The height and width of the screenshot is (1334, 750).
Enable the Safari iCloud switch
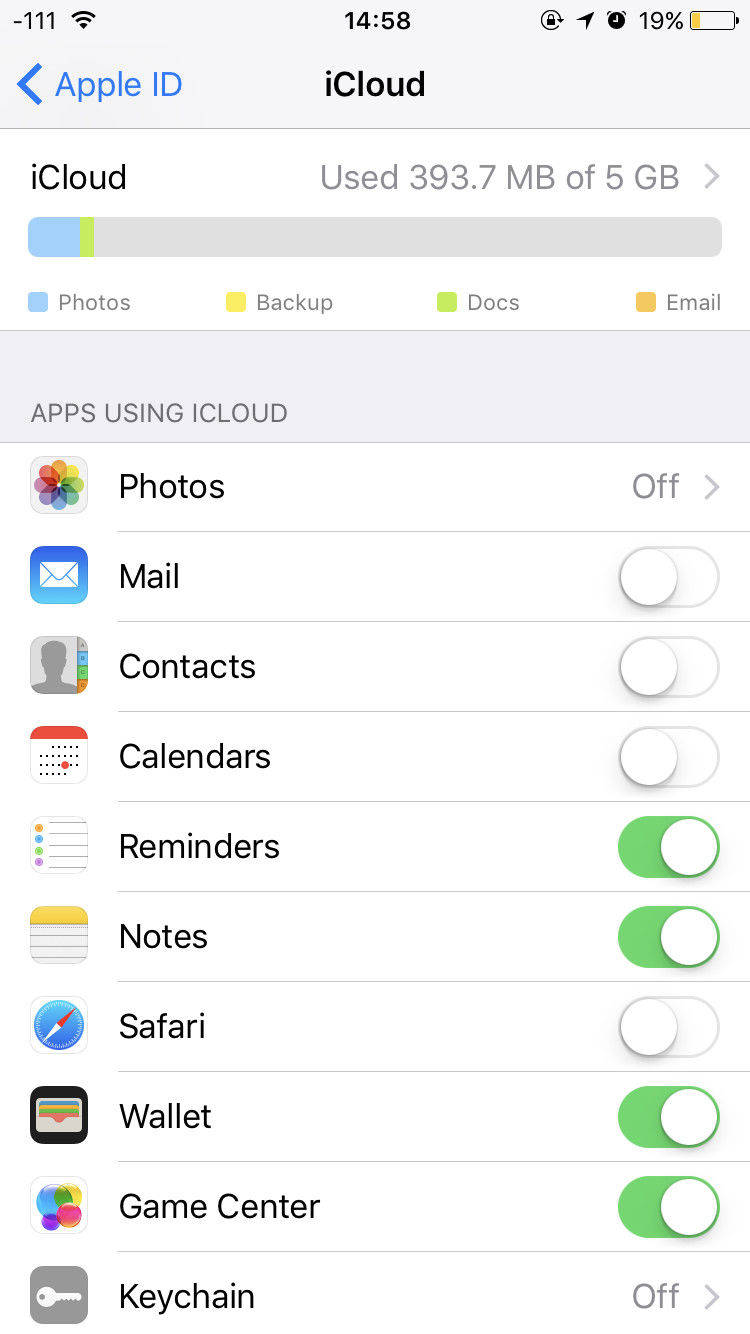pos(669,1027)
